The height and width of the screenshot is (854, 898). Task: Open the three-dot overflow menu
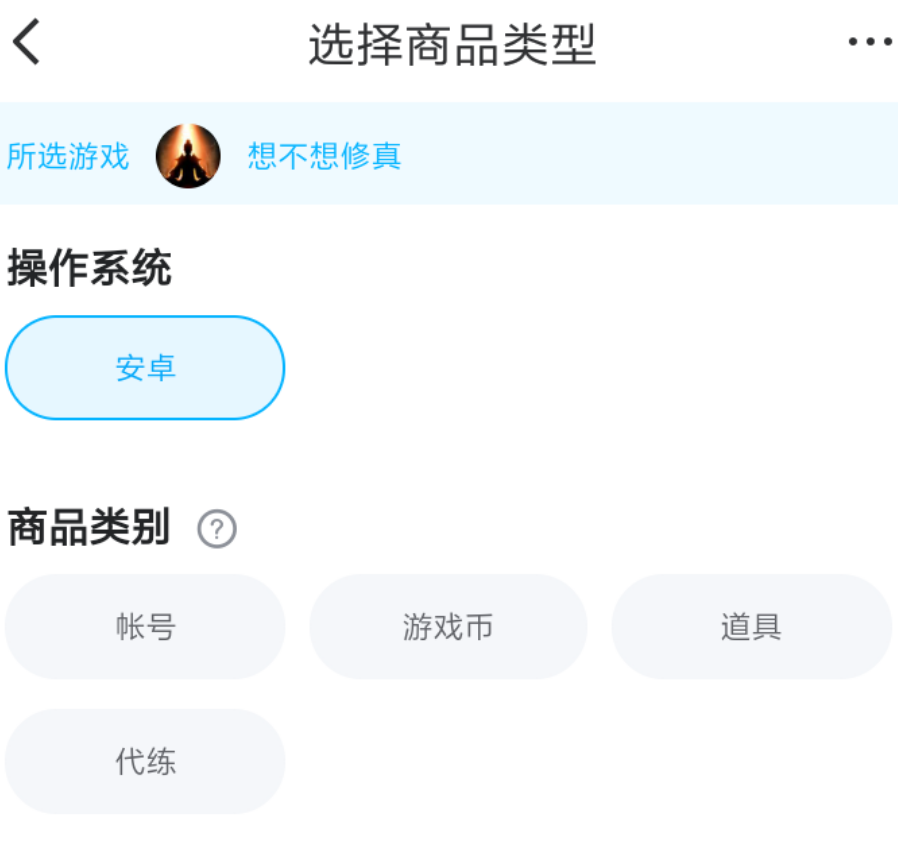click(x=869, y=42)
